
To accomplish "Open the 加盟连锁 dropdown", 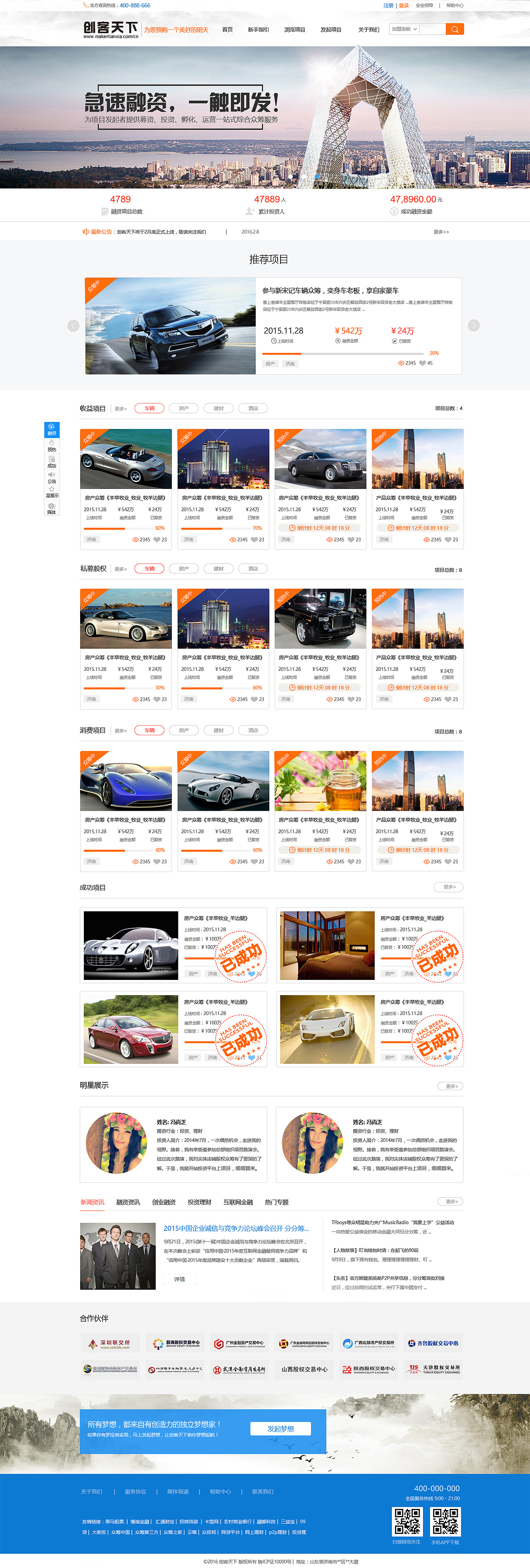I will (404, 29).
